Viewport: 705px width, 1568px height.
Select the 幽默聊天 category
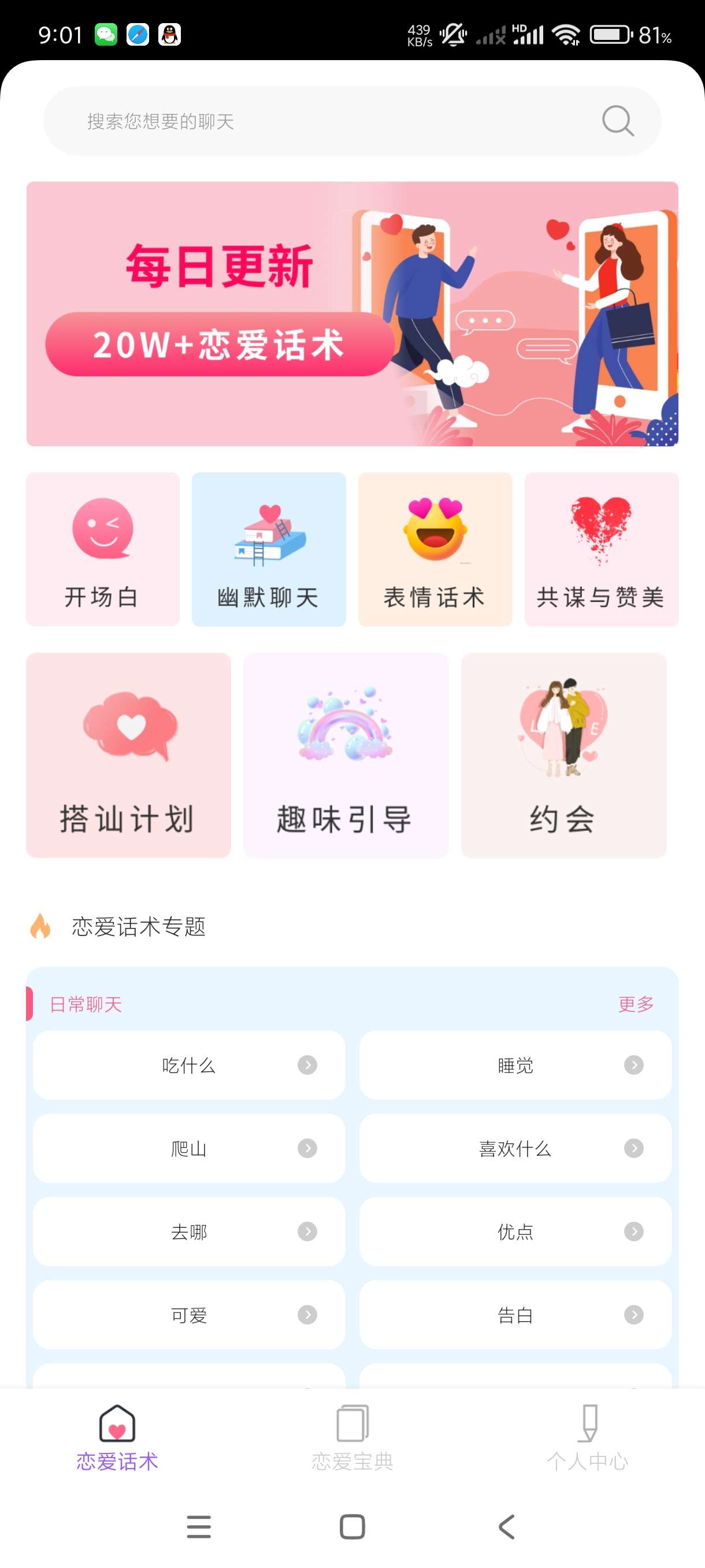[269, 549]
